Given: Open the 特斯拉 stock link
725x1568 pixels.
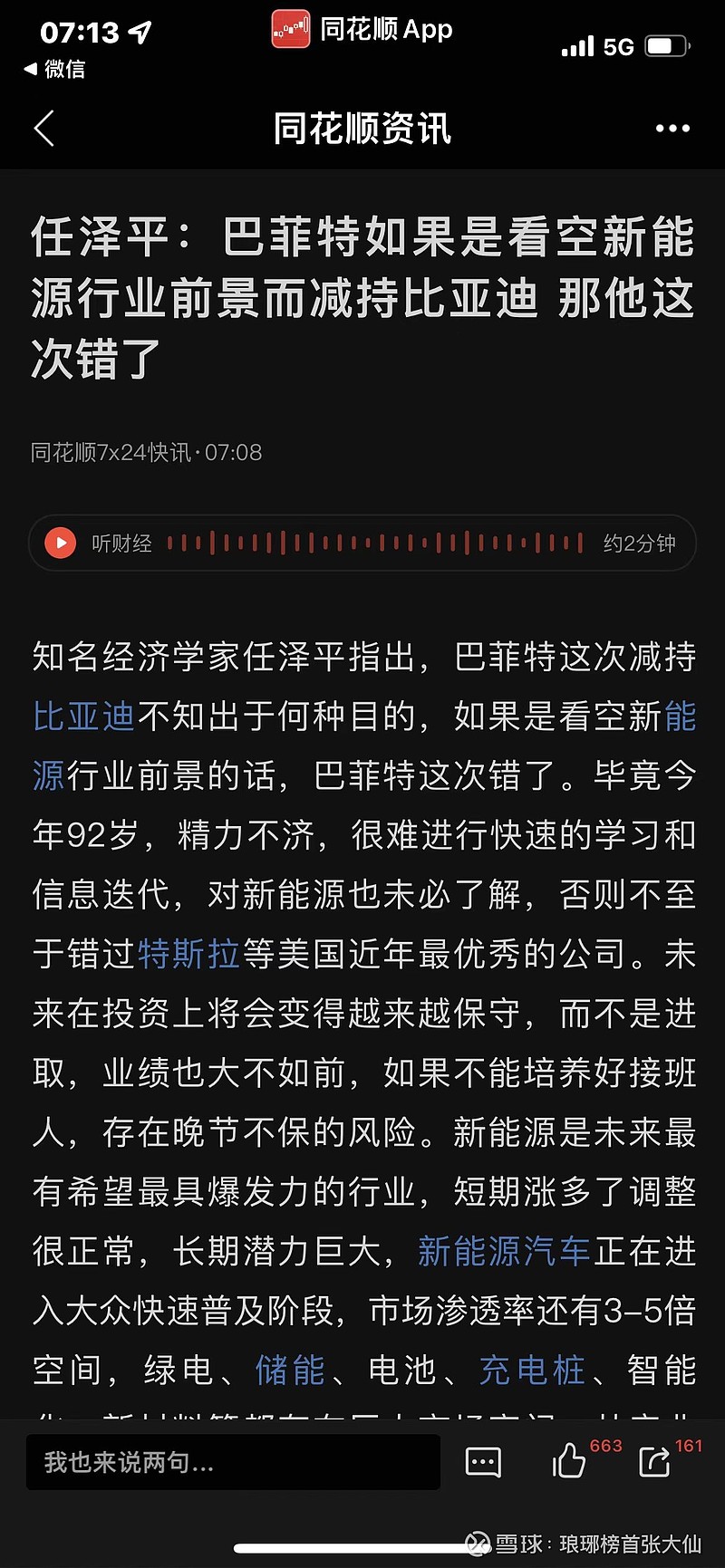Looking at the screenshot, I should pyautogui.click(x=188, y=953).
